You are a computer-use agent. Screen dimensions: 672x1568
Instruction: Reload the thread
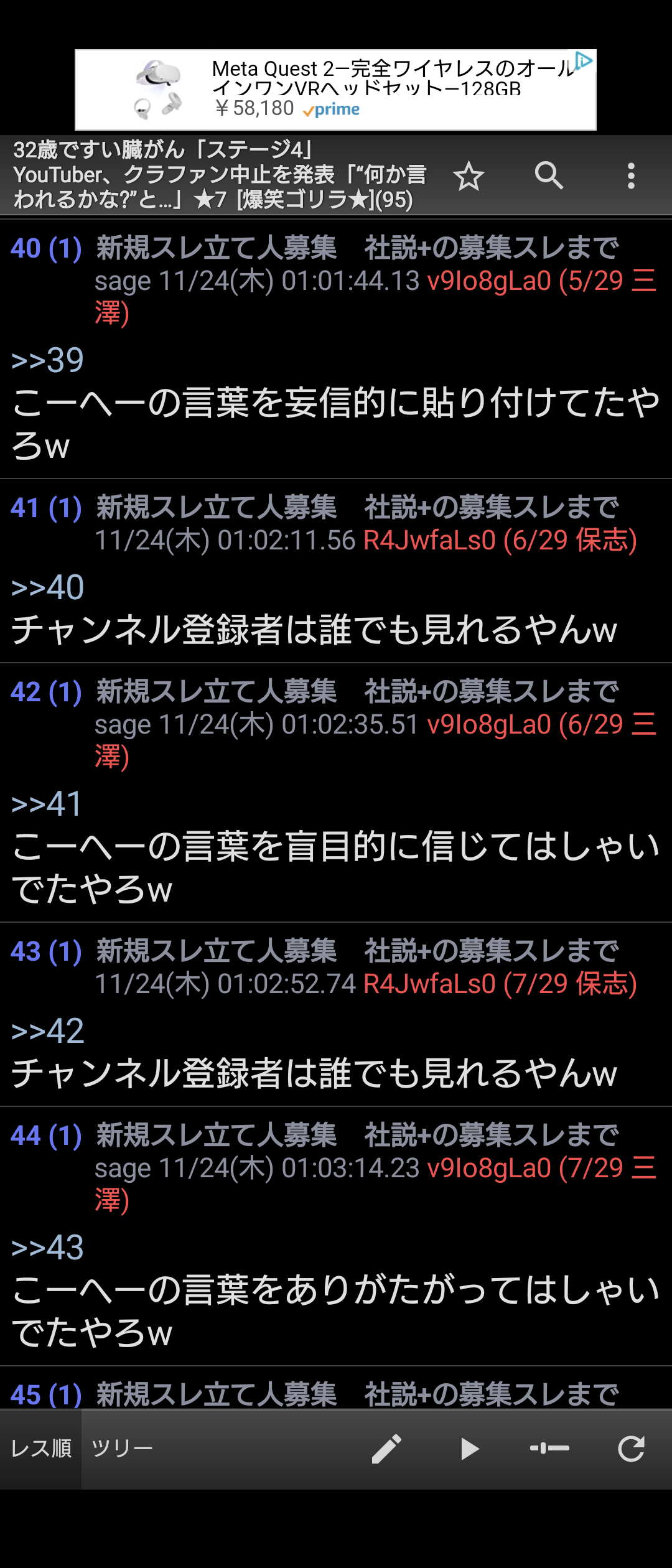click(x=631, y=1449)
